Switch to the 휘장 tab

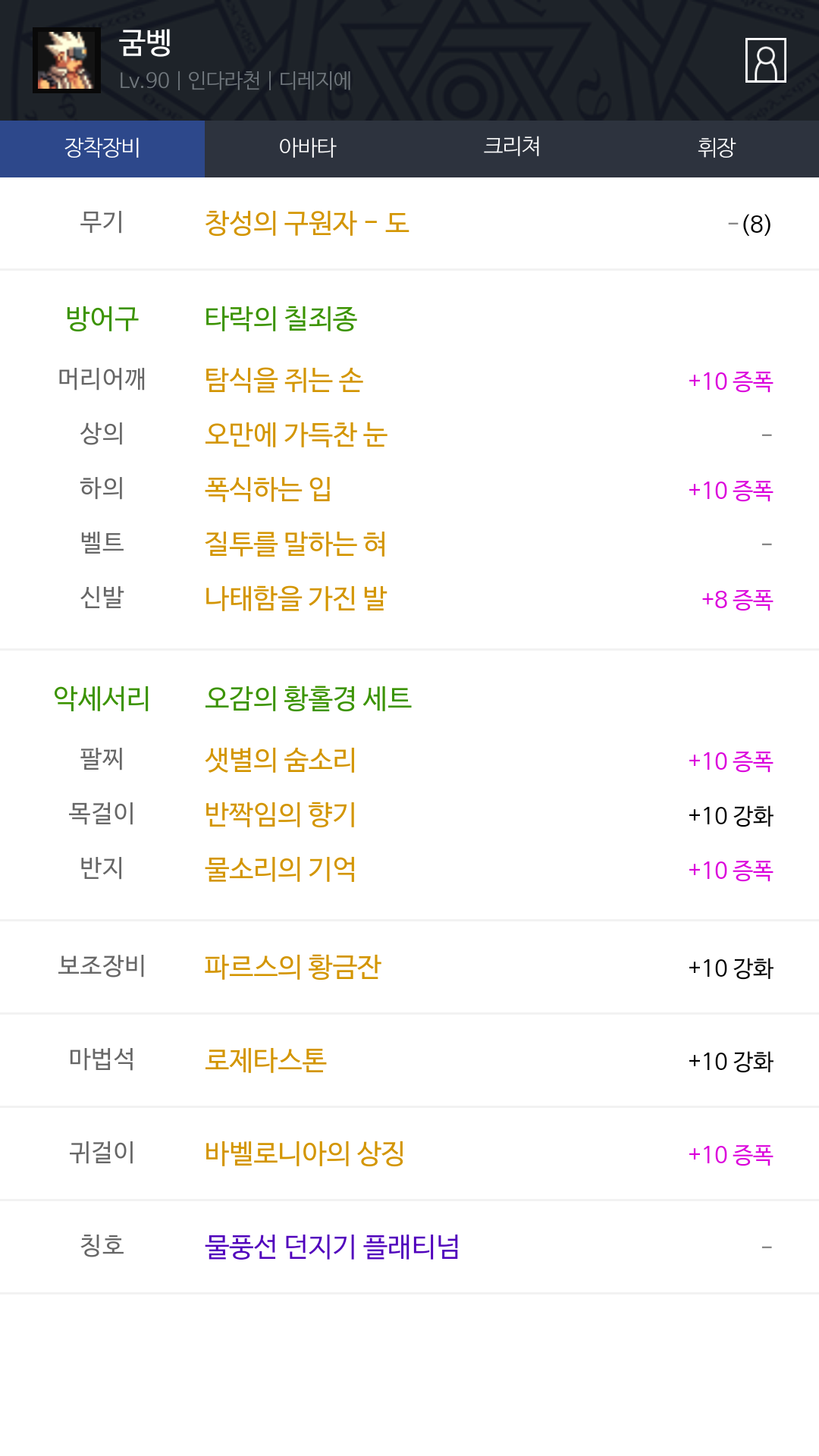(x=717, y=149)
